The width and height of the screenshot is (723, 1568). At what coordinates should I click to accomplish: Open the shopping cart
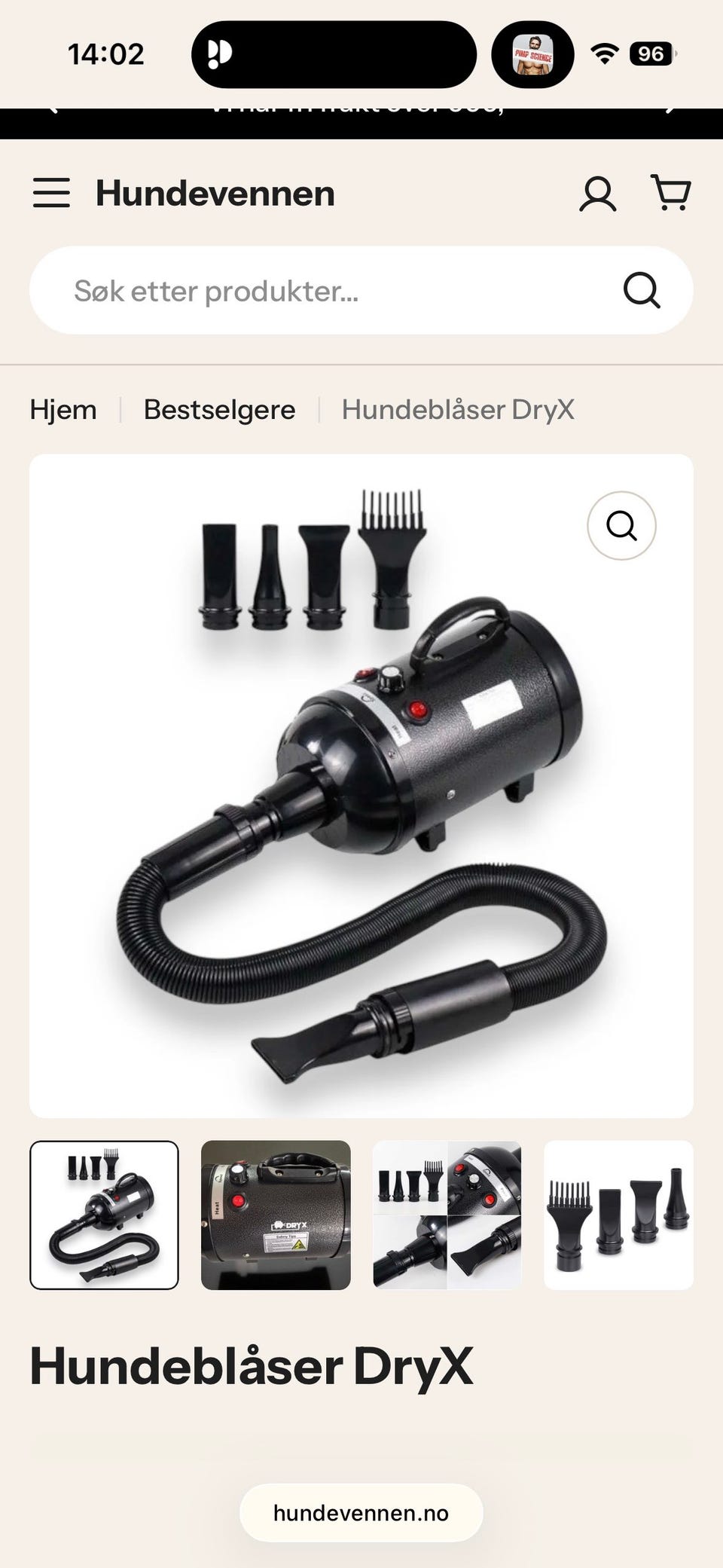click(x=670, y=193)
